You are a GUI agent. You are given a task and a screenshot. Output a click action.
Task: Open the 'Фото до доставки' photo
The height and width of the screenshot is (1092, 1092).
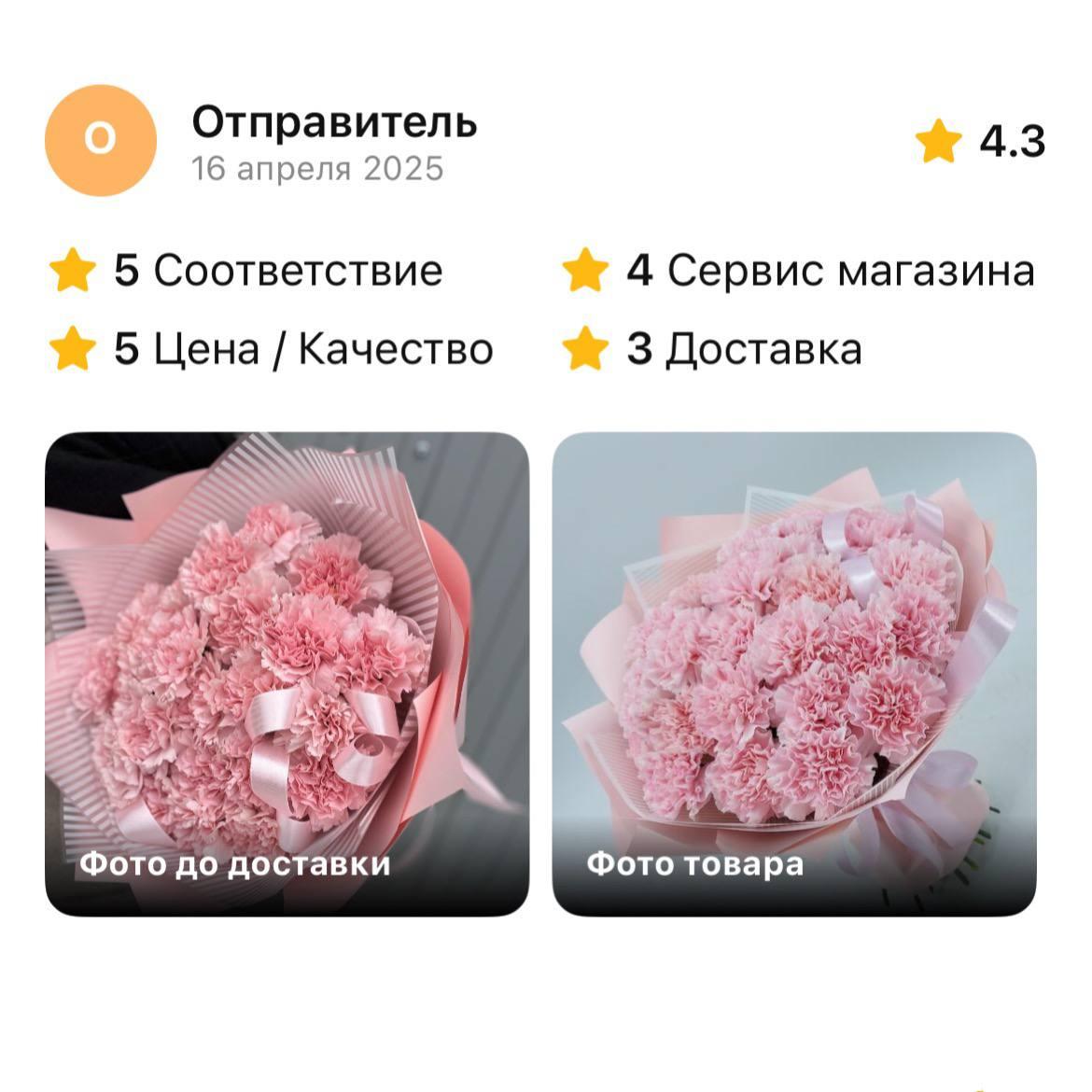[x=287, y=673]
